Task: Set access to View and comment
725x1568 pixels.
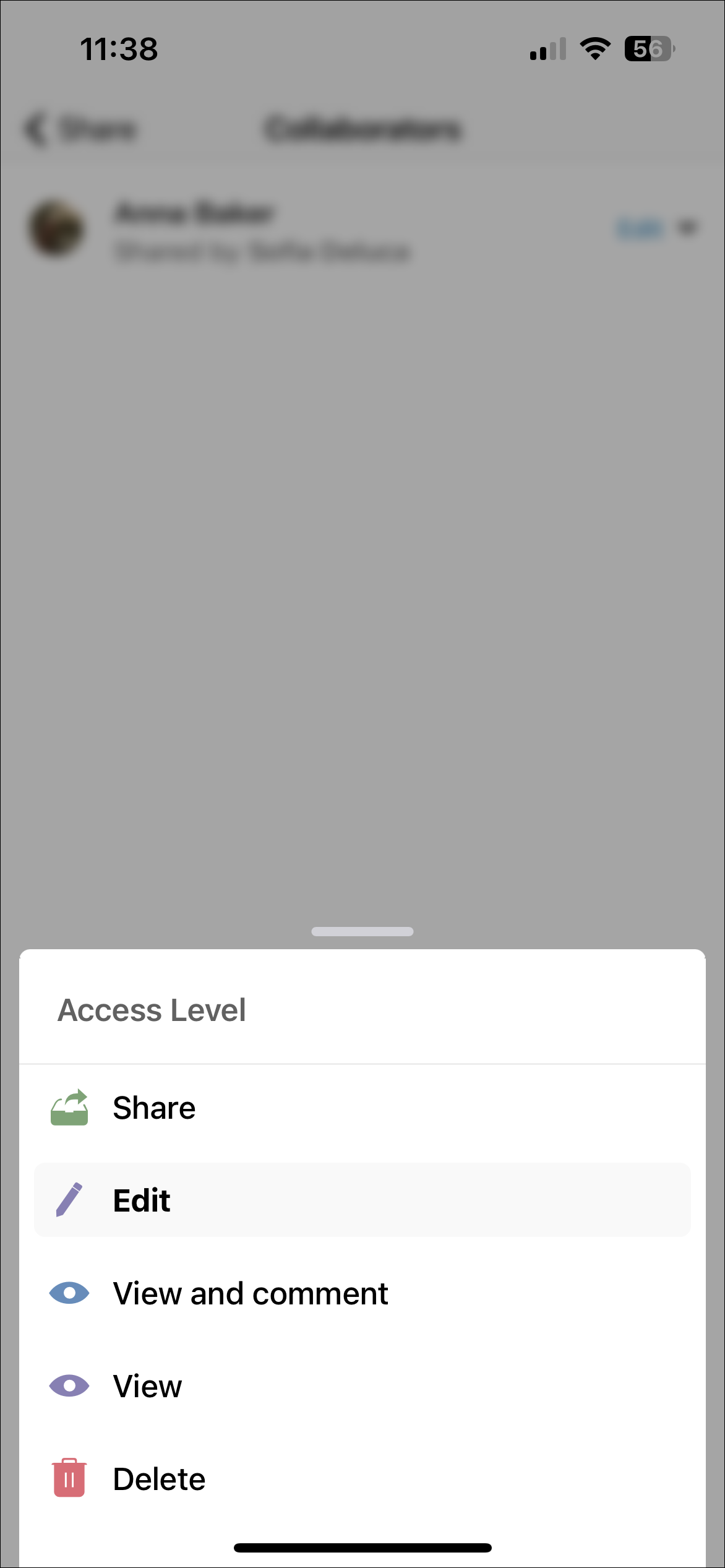Action: click(250, 1293)
